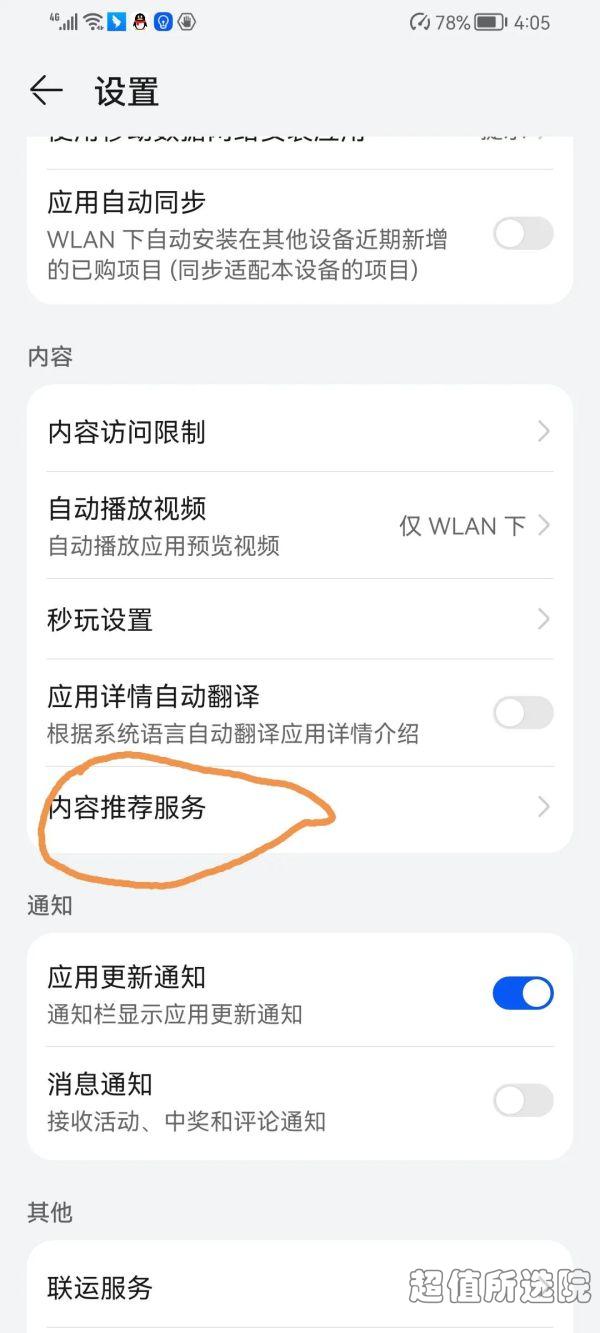Open 联运服务
The image size is (600, 1333).
(300, 1287)
